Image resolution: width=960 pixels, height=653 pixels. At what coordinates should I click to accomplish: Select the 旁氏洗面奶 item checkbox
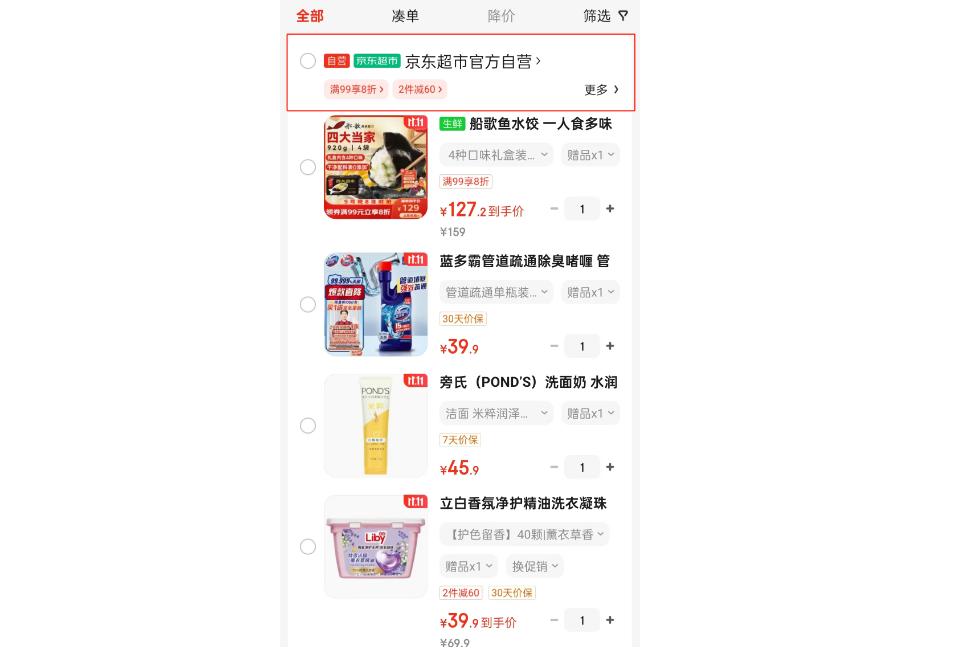[308, 425]
